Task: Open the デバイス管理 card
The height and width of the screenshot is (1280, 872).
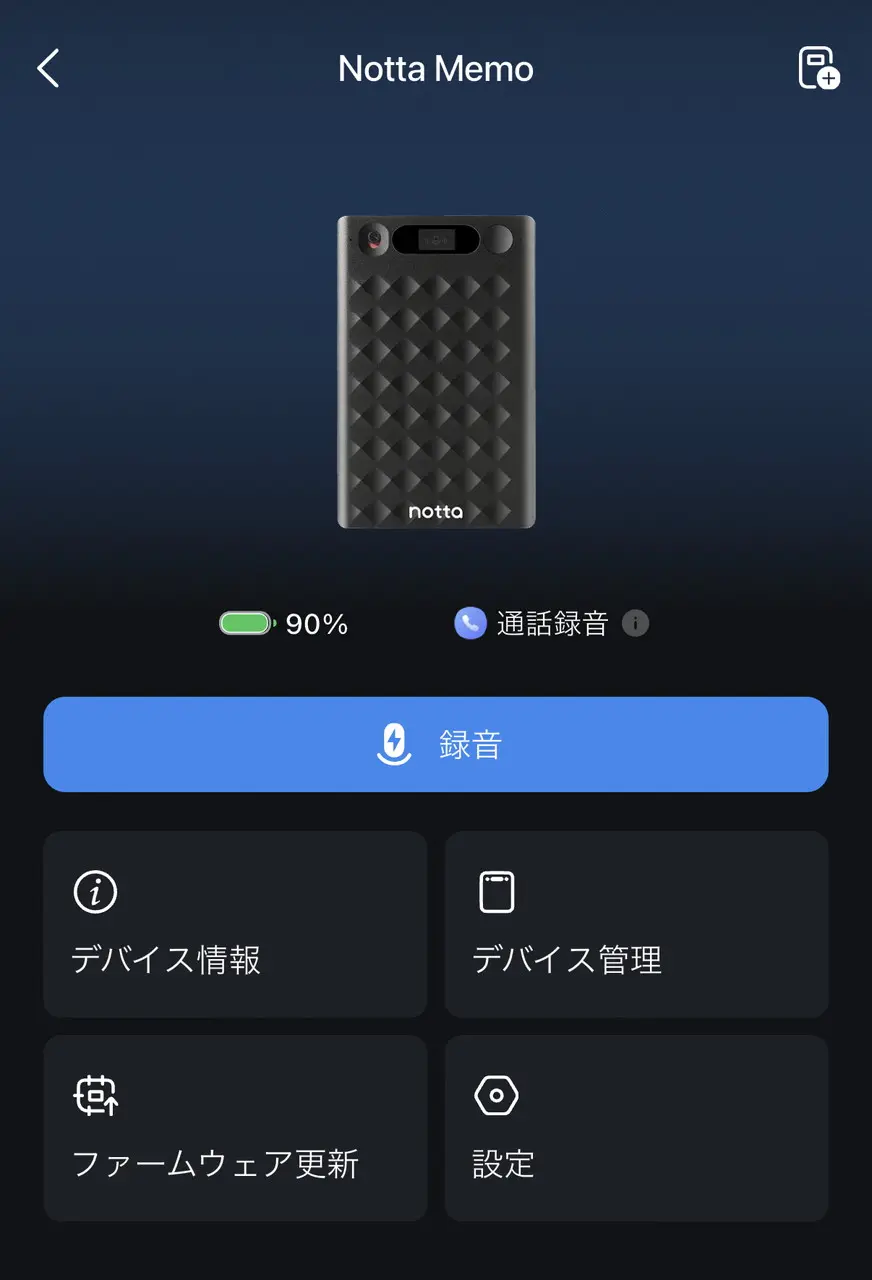Action: pyautogui.click(x=636, y=924)
